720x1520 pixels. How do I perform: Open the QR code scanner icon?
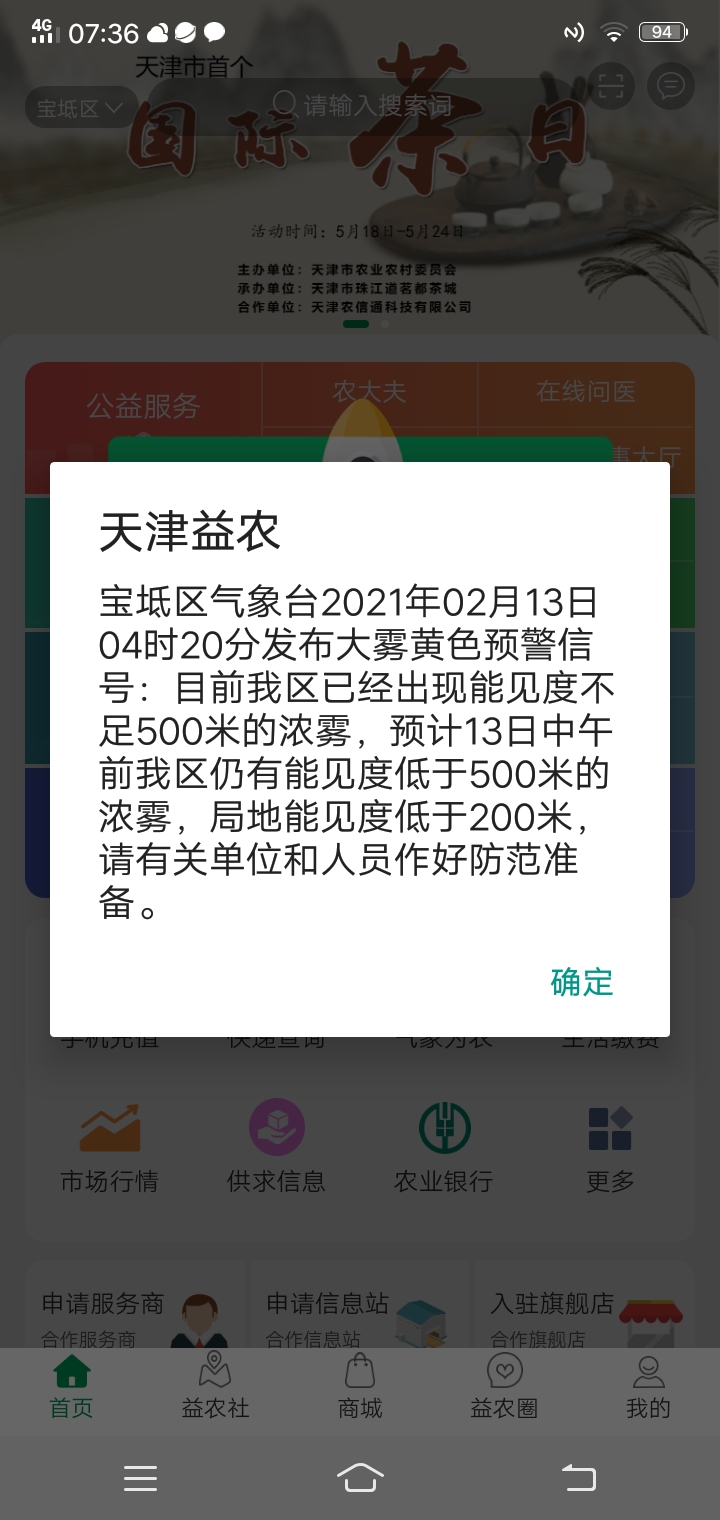pyautogui.click(x=610, y=86)
